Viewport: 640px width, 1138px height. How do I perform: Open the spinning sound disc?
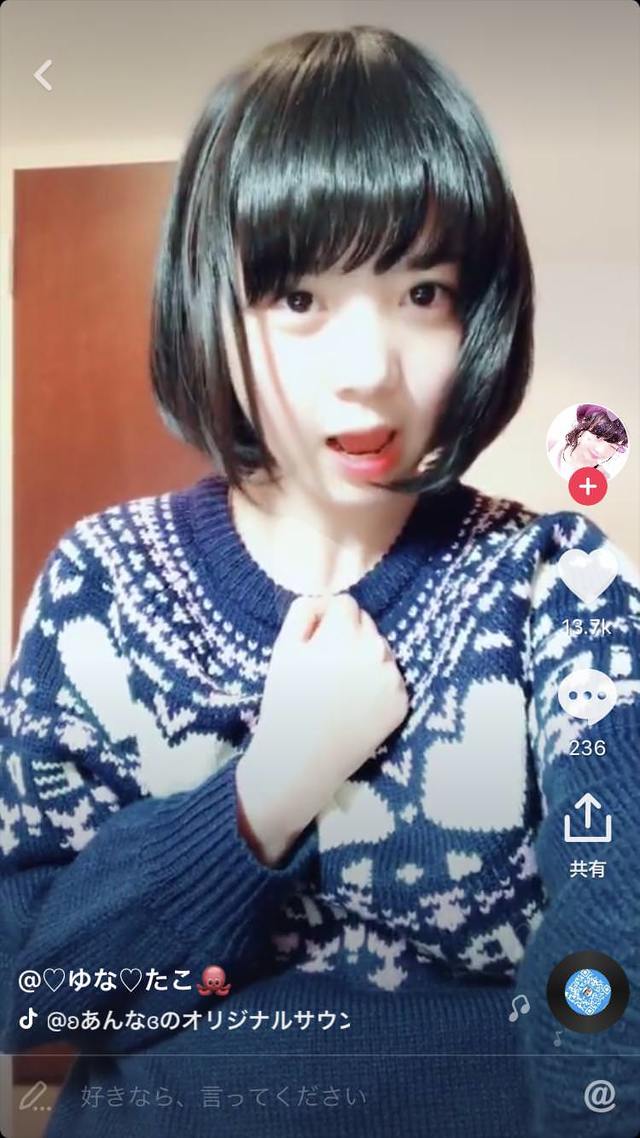587,991
